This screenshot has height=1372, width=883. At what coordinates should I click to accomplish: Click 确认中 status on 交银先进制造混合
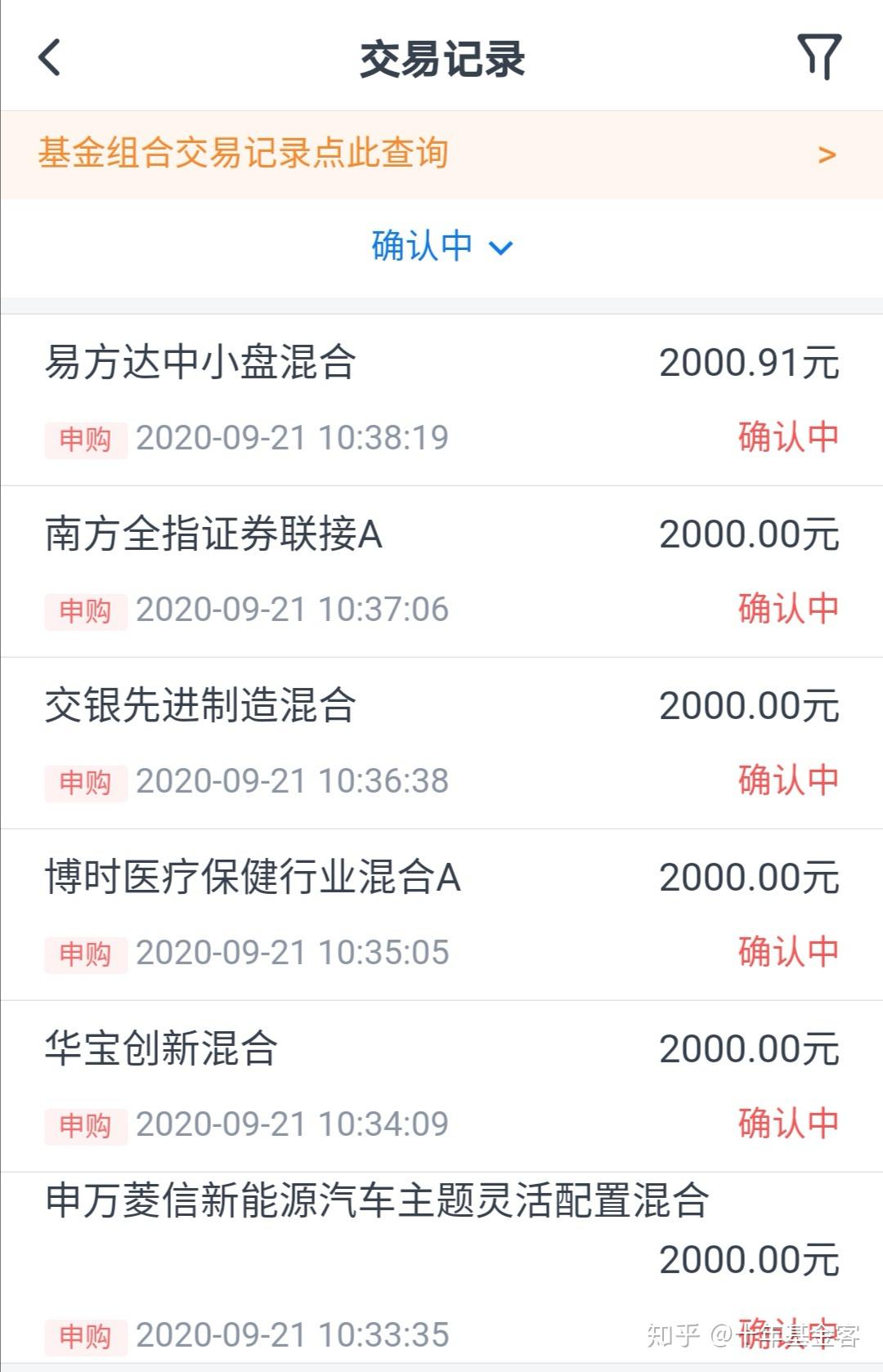[x=787, y=780]
